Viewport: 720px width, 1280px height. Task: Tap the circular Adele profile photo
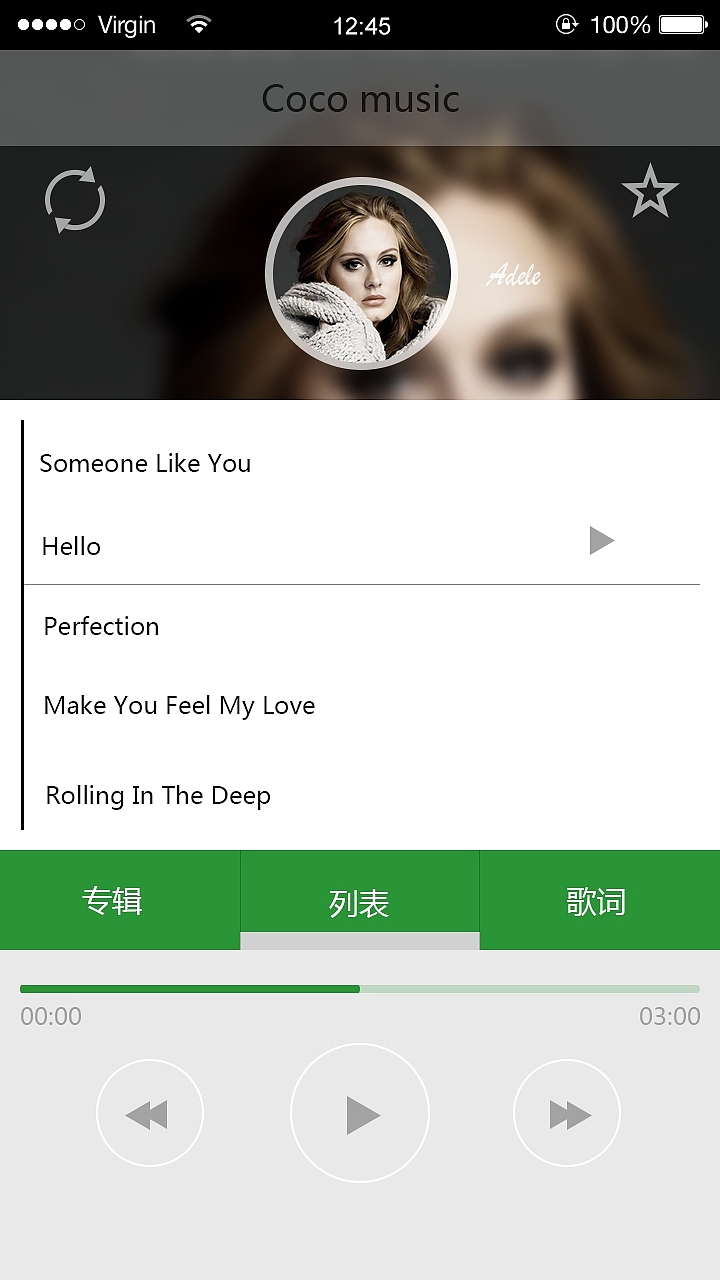pos(360,272)
